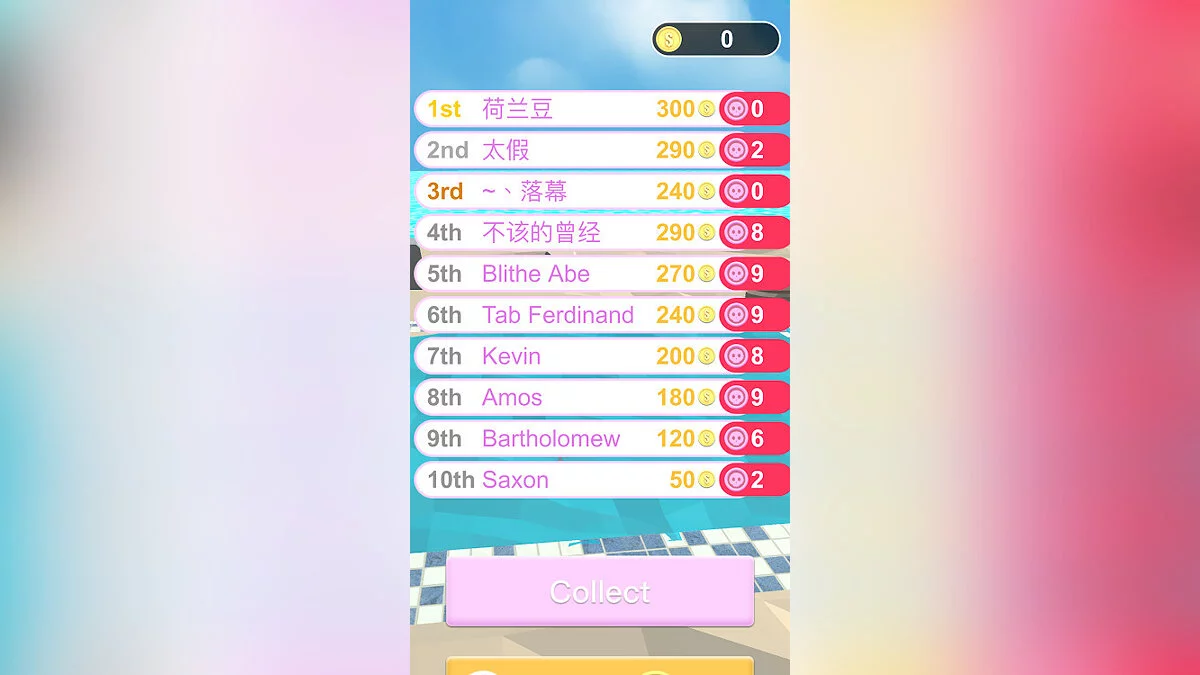Tap the yellow bonus button below Collect
The width and height of the screenshot is (1200, 675).
[600, 666]
